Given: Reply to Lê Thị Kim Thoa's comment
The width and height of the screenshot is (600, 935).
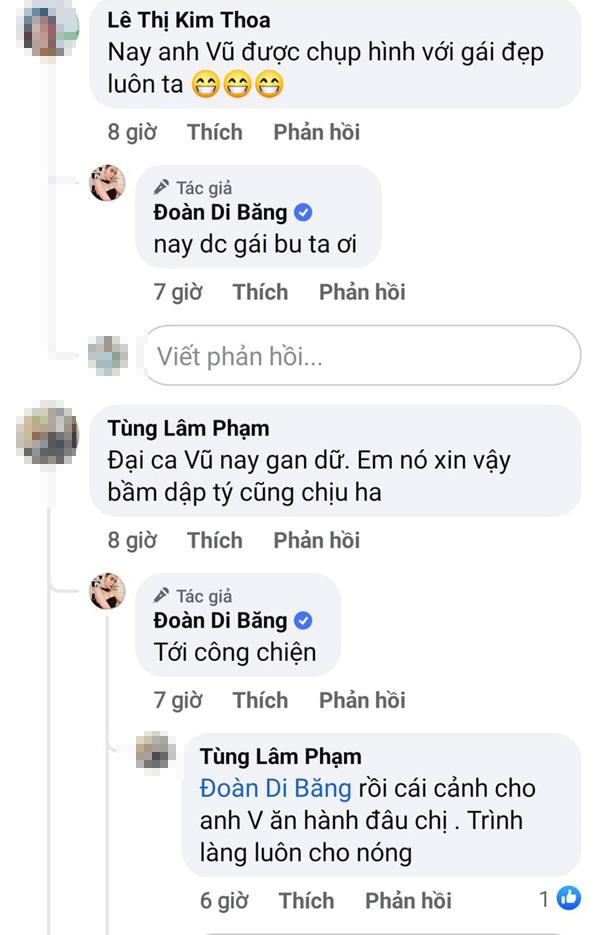Looking at the screenshot, I should [316, 132].
